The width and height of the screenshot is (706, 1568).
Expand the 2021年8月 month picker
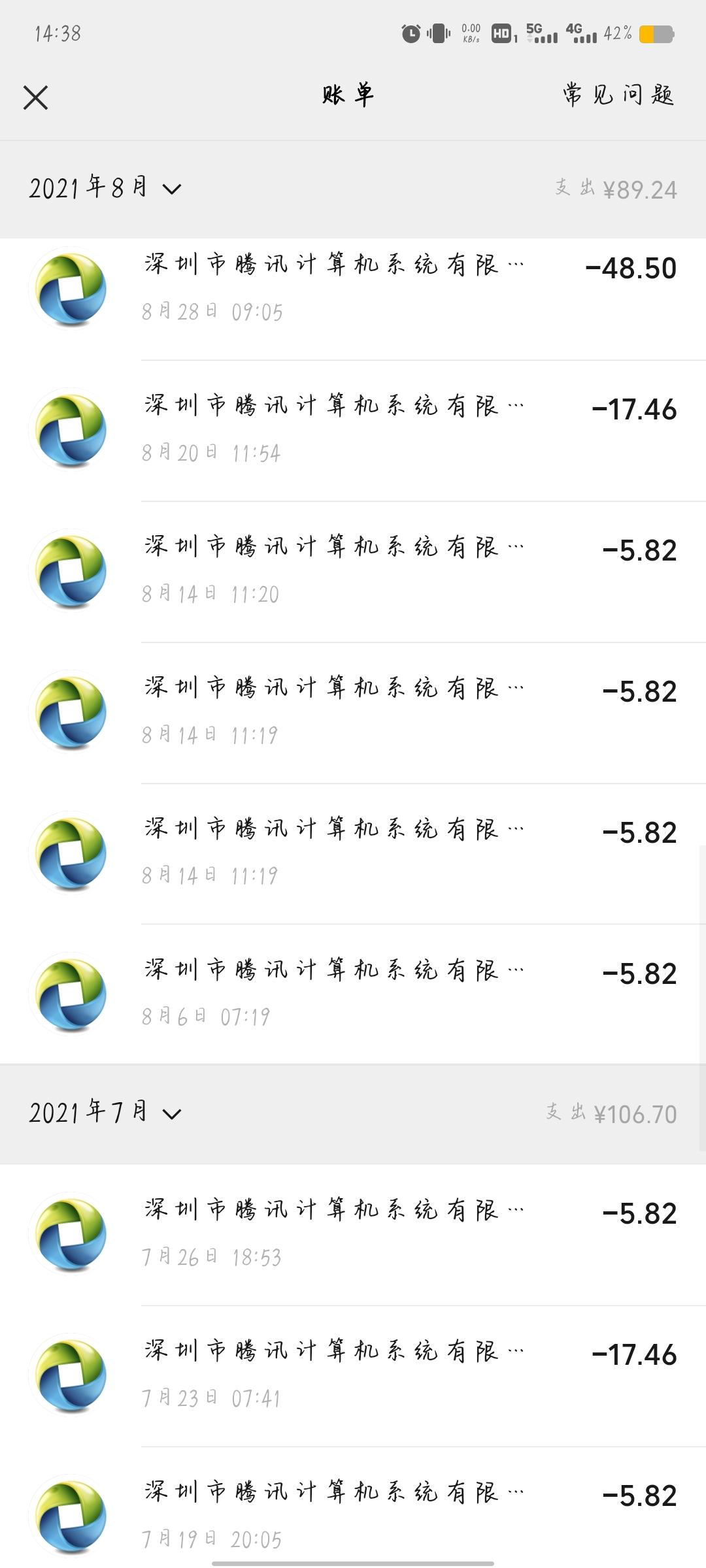105,188
